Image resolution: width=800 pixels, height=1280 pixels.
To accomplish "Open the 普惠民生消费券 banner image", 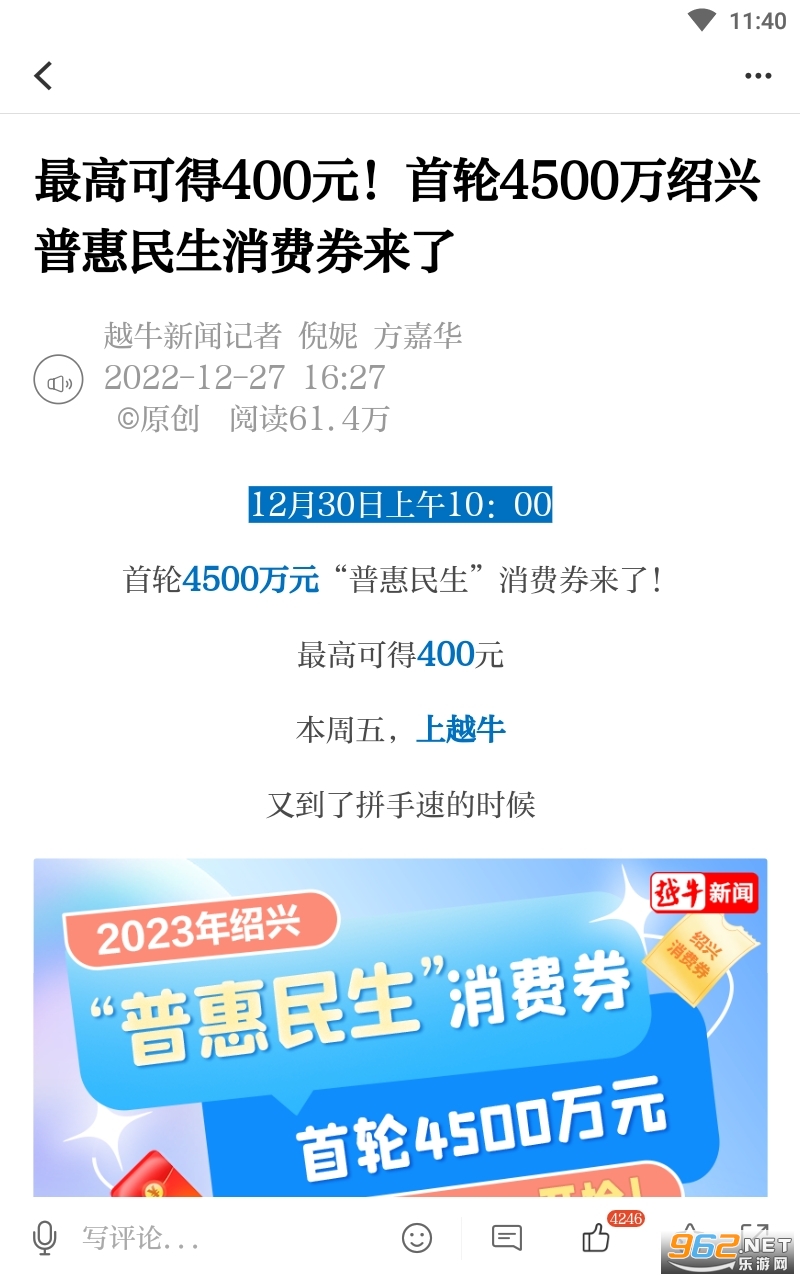I will click(x=400, y=1025).
